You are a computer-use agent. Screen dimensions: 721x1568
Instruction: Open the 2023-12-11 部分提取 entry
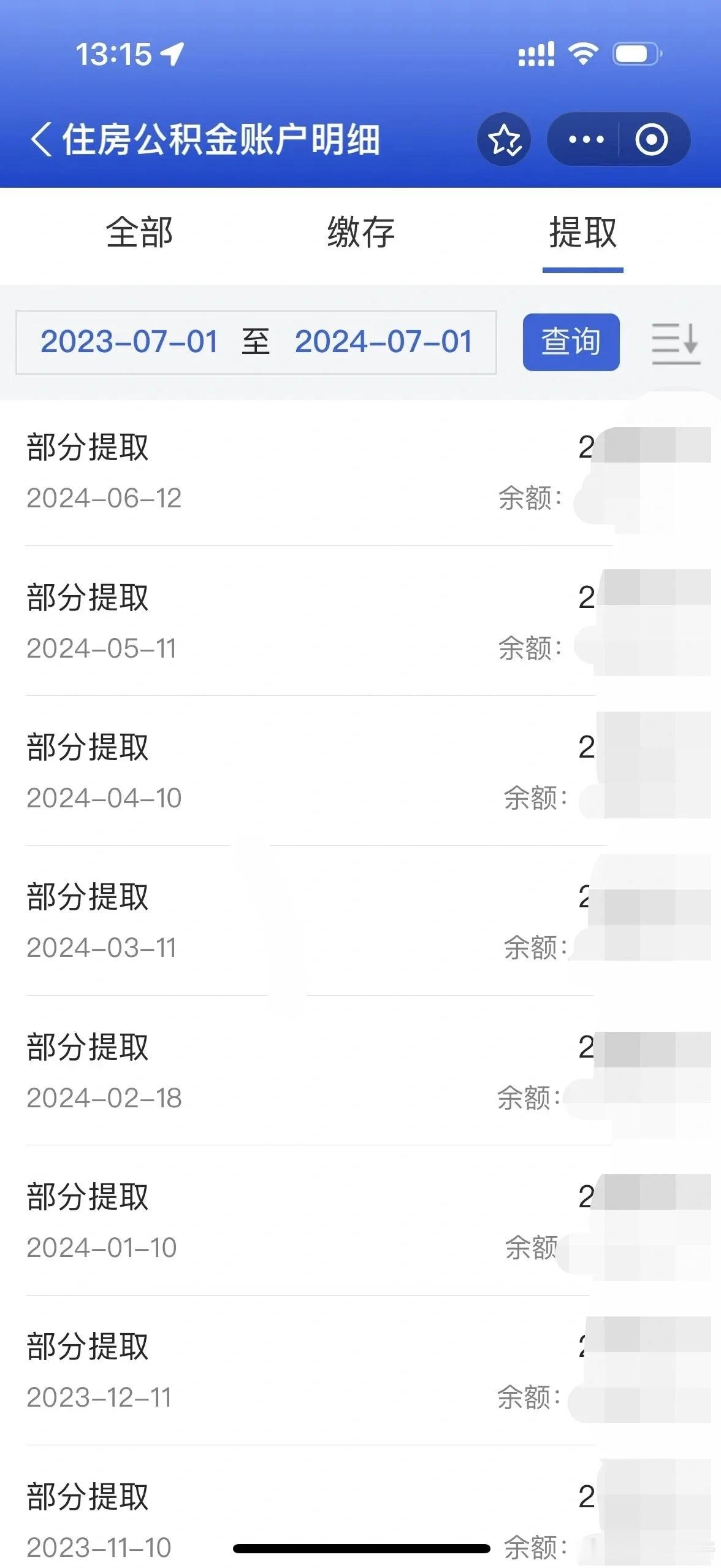click(x=360, y=1370)
